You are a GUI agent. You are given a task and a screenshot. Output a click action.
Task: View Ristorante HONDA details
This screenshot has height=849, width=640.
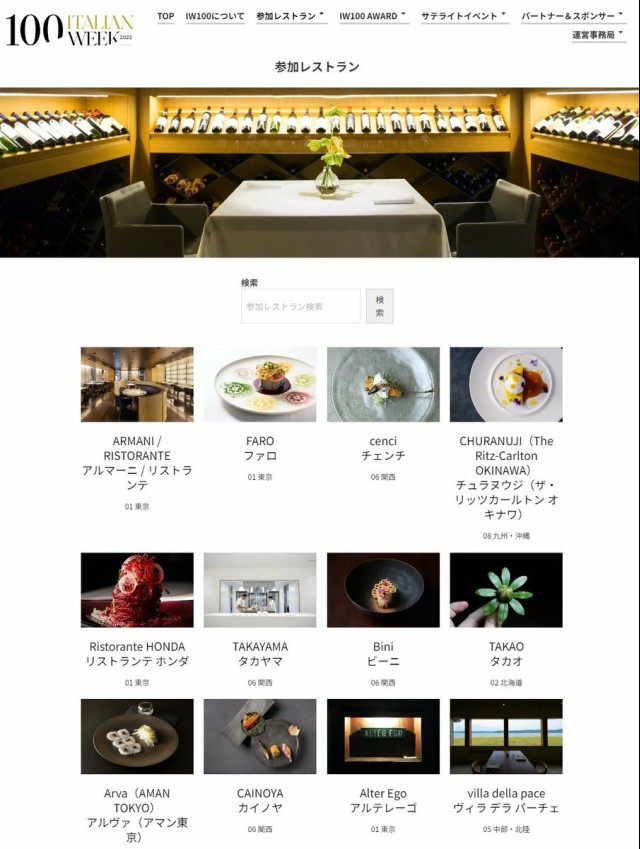[137, 590]
